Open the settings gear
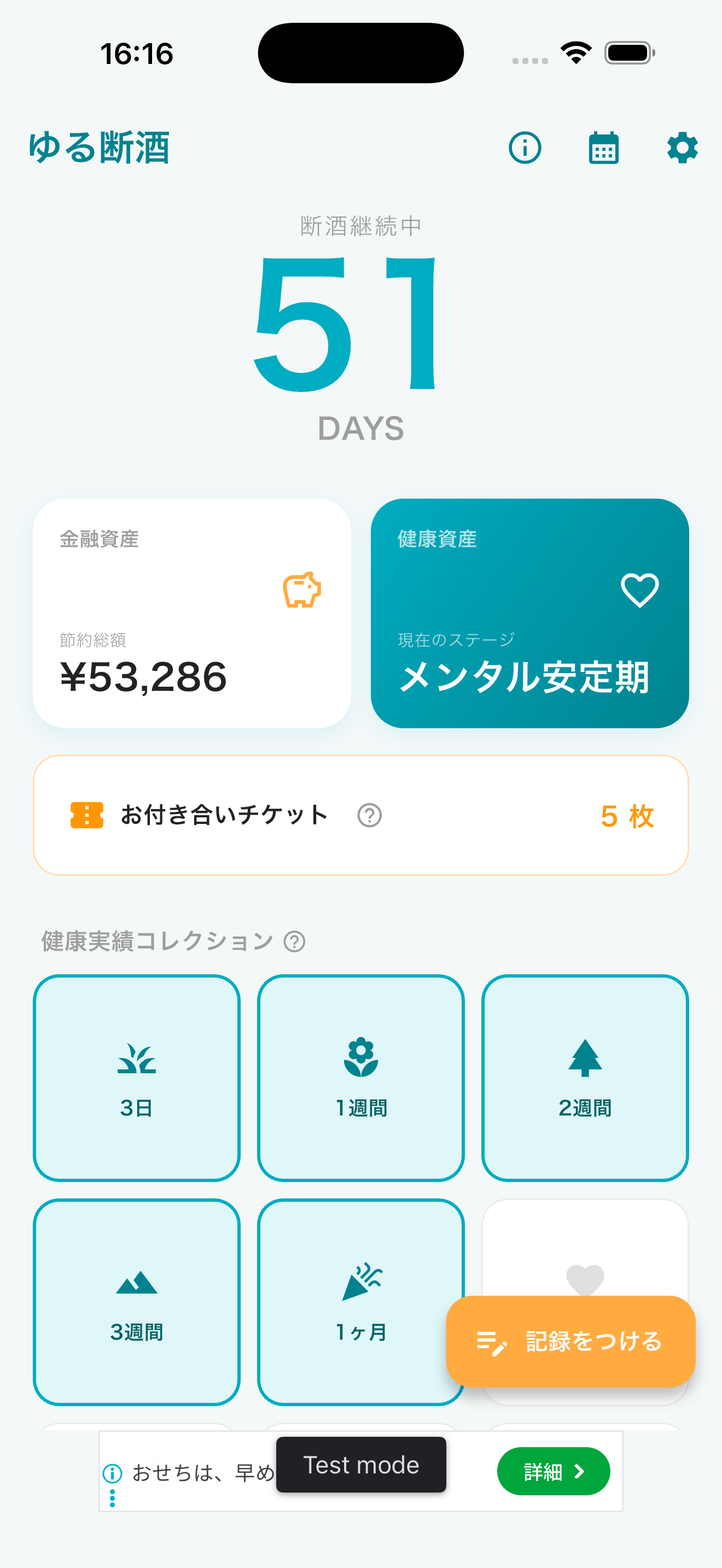The height and width of the screenshot is (1568, 722). click(682, 148)
